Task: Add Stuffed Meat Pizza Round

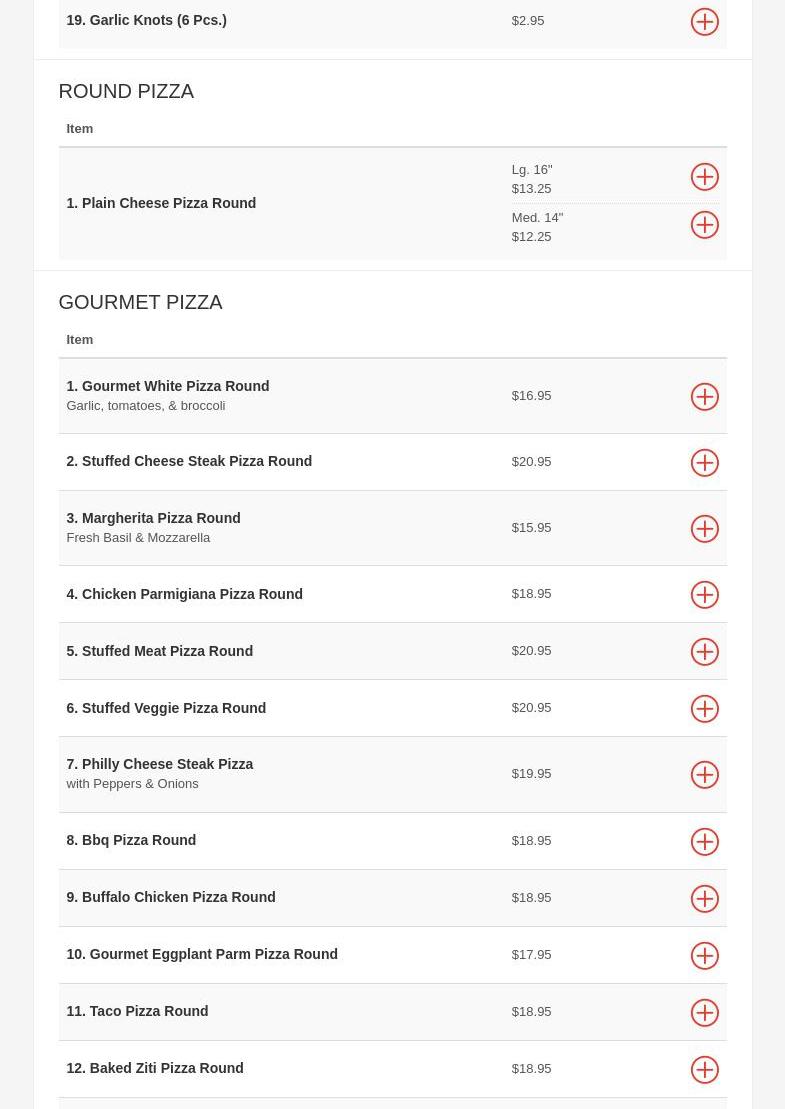Action: coord(704,652)
